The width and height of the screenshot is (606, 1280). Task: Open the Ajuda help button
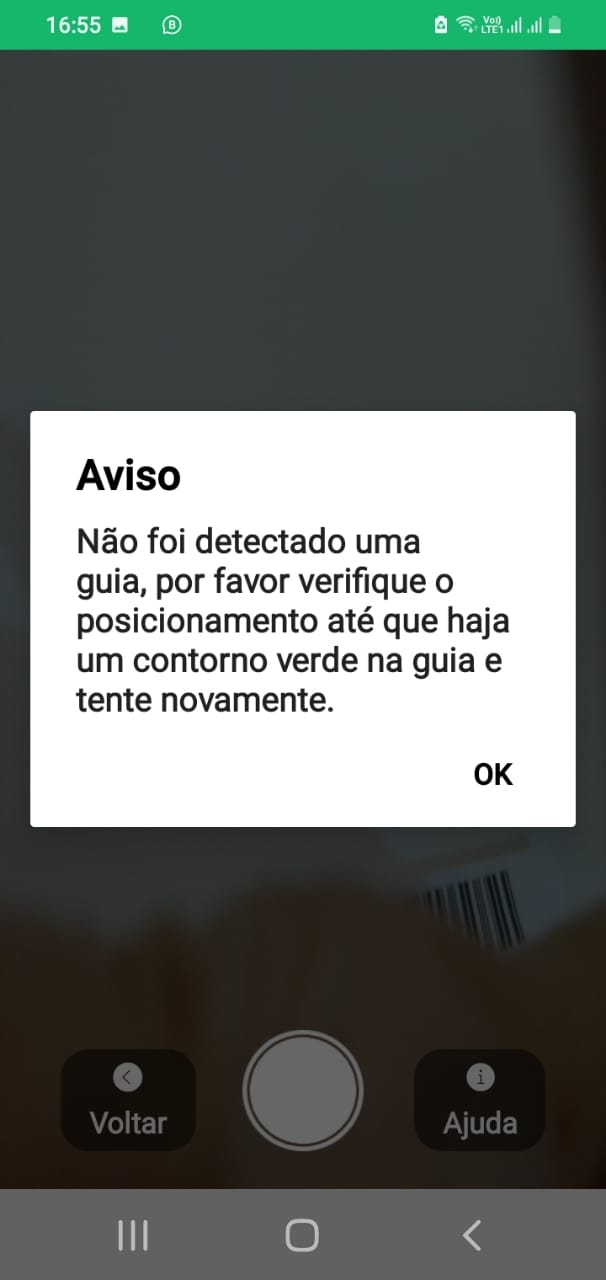(x=480, y=1100)
